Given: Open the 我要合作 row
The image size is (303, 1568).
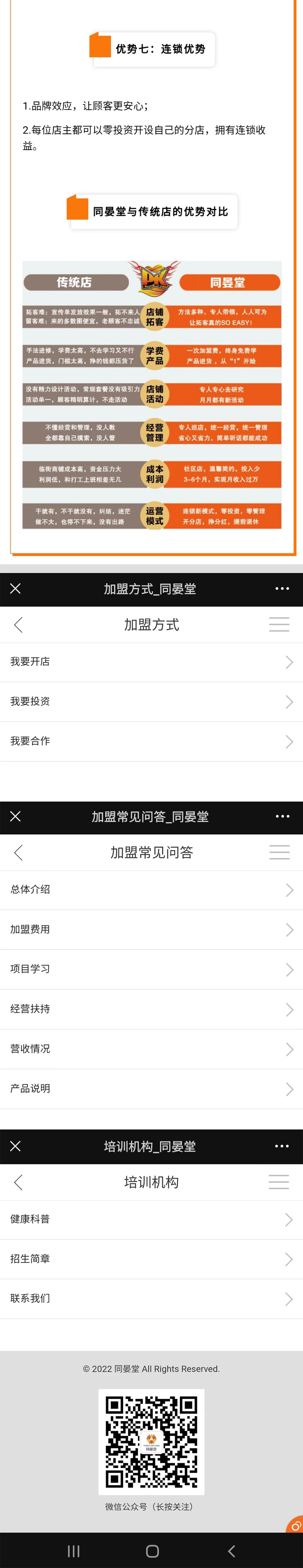Looking at the screenshot, I should (x=151, y=741).
